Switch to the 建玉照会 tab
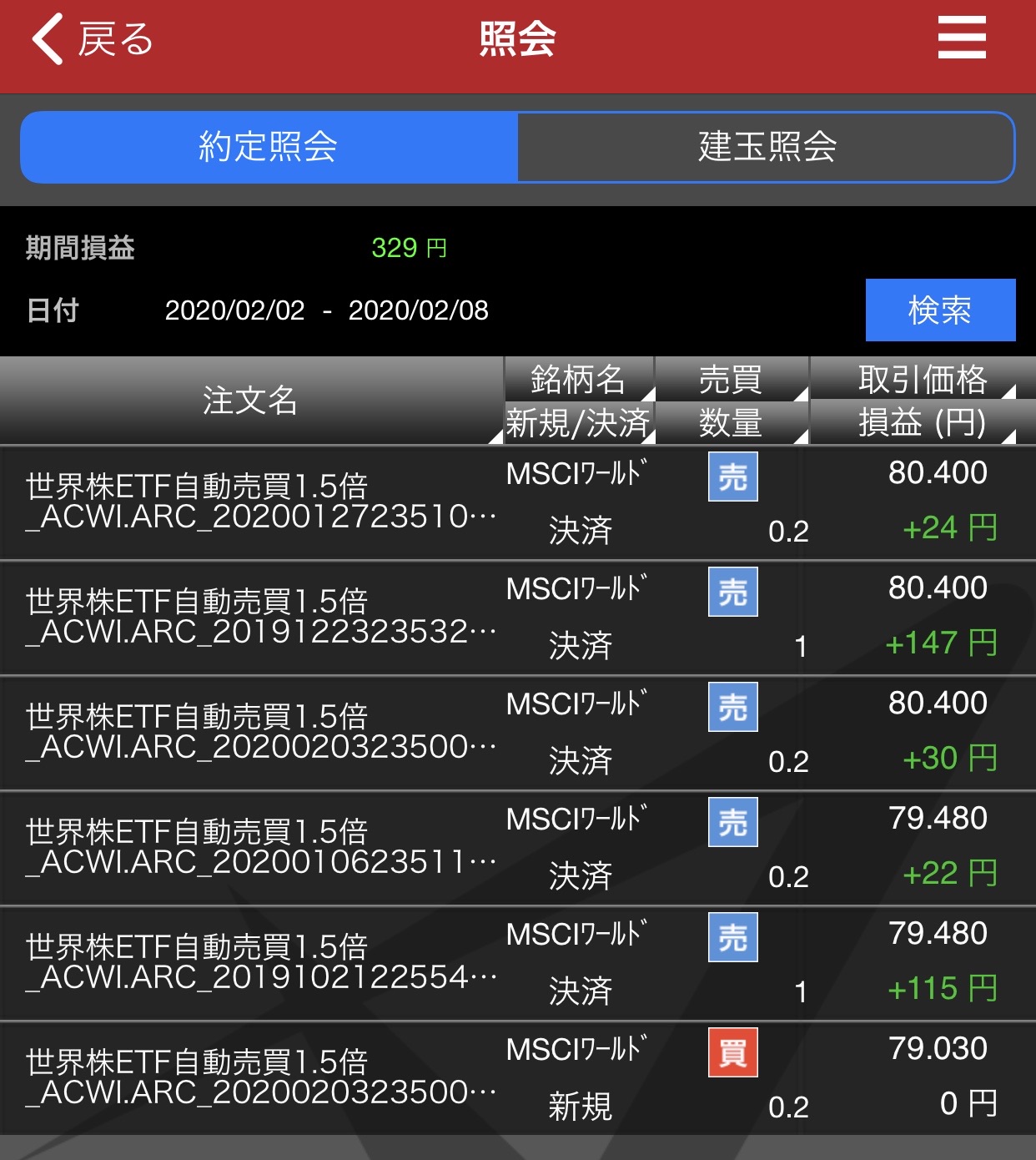 click(x=766, y=147)
